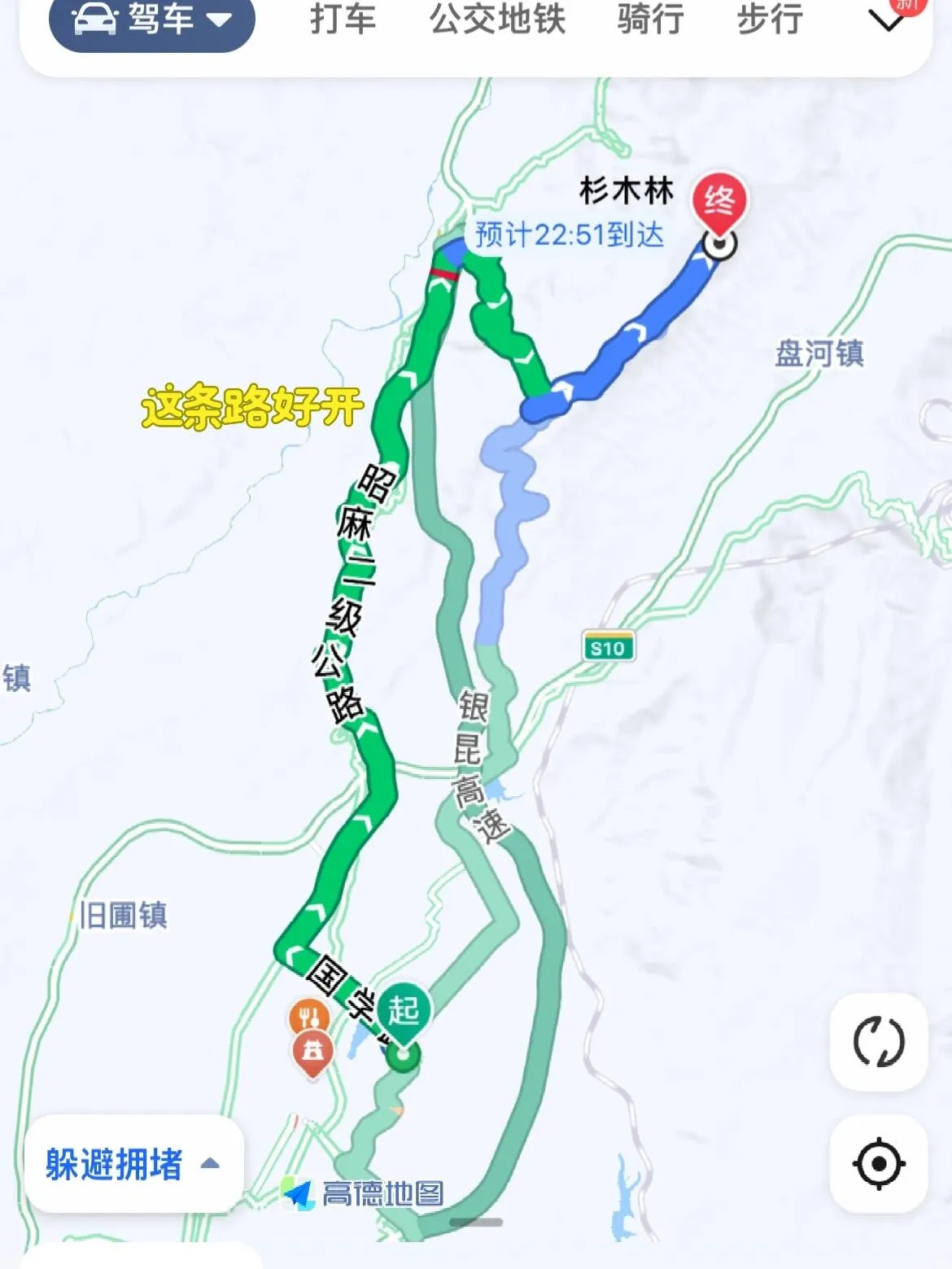Screen dimensions: 952x1269
Task: Expand the 躲避拥堵 route preference
Action: [133, 1164]
